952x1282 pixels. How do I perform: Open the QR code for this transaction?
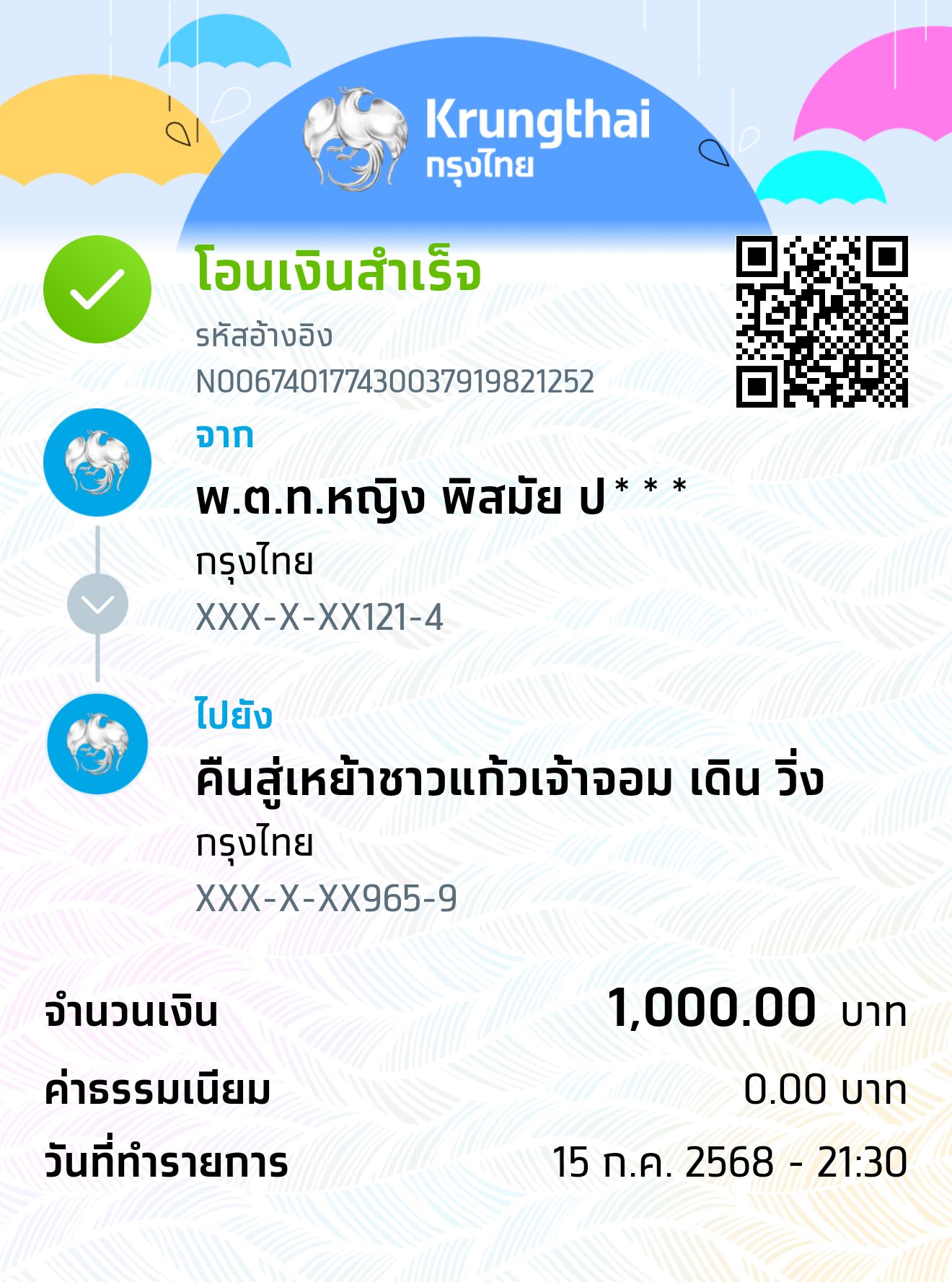point(824,321)
